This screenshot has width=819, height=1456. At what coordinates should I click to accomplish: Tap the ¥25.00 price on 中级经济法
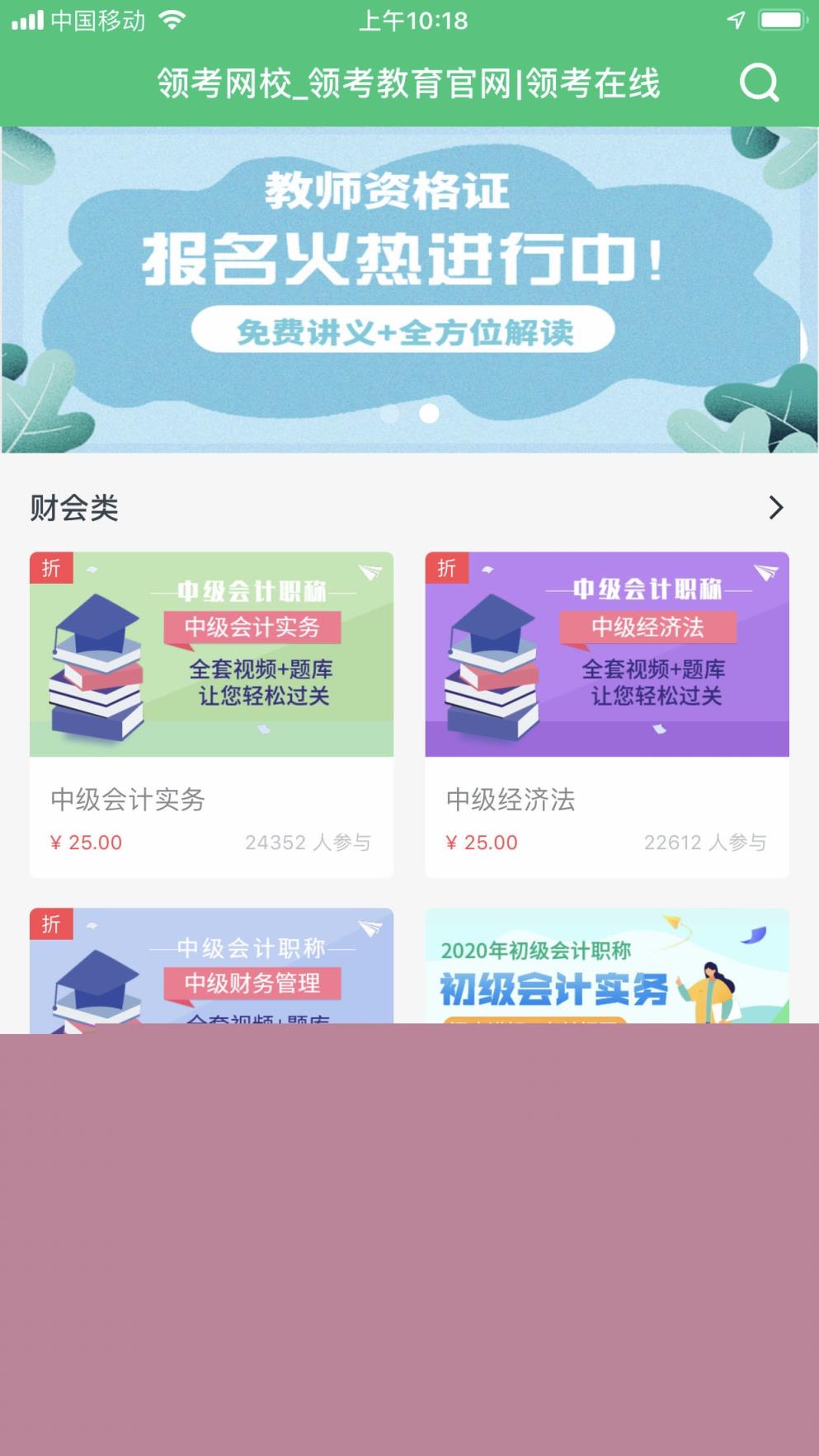click(x=481, y=843)
